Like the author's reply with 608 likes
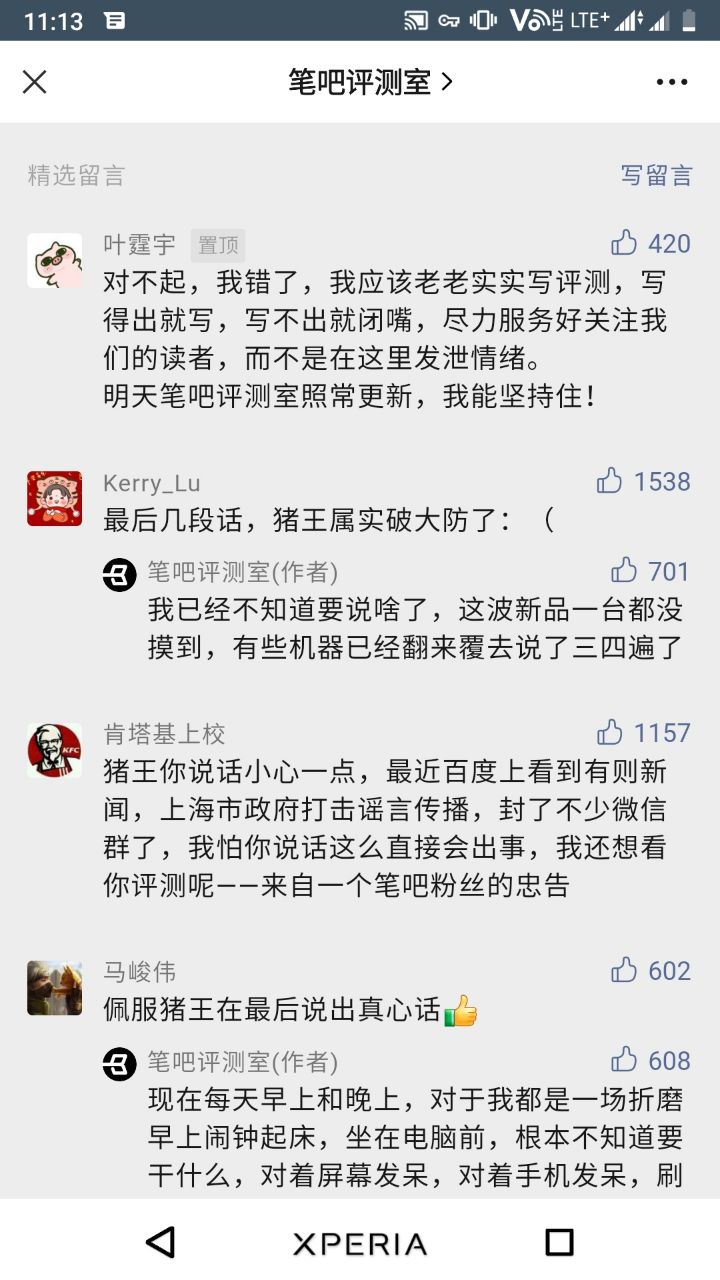The width and height of the screenshot is (720, 1280). [626, 1060]
